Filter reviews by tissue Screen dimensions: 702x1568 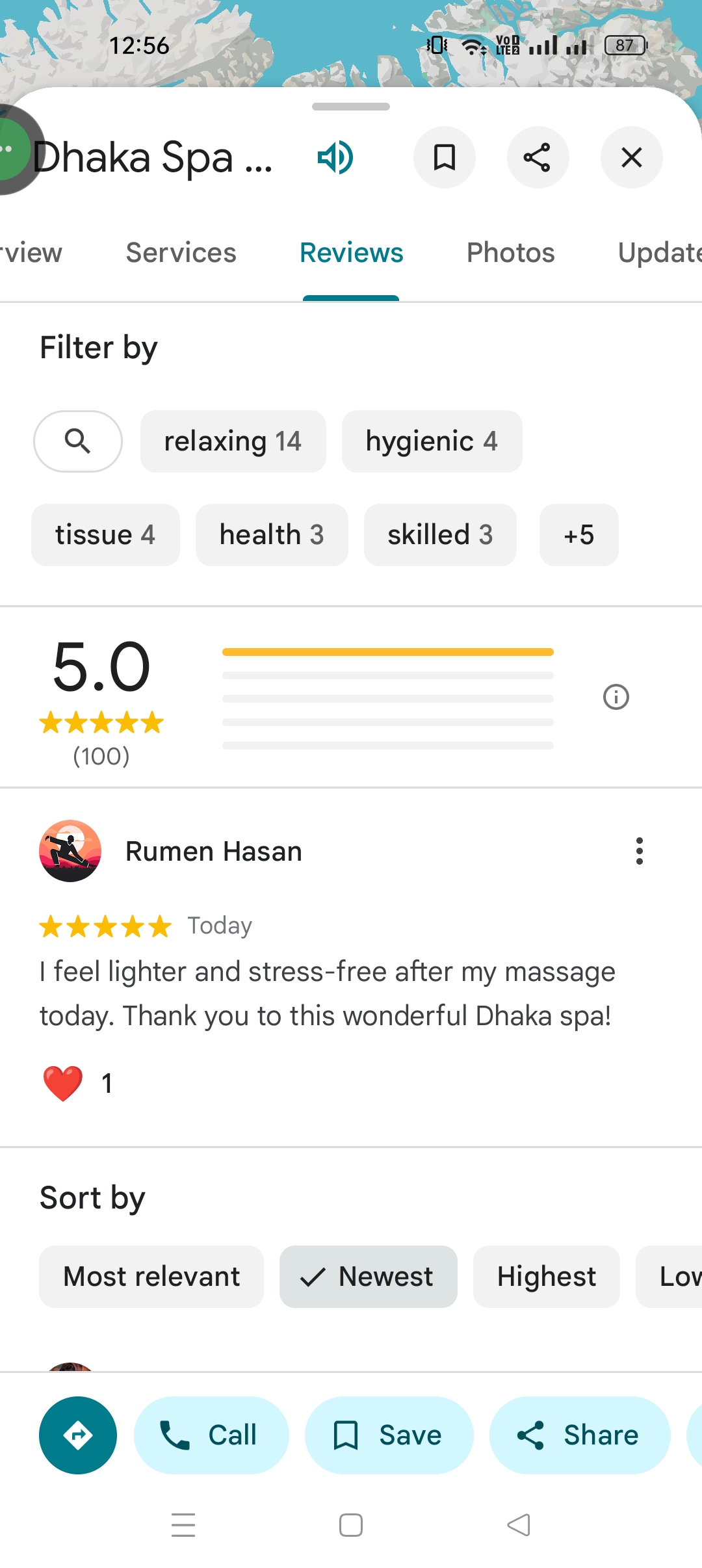[105, 535]
